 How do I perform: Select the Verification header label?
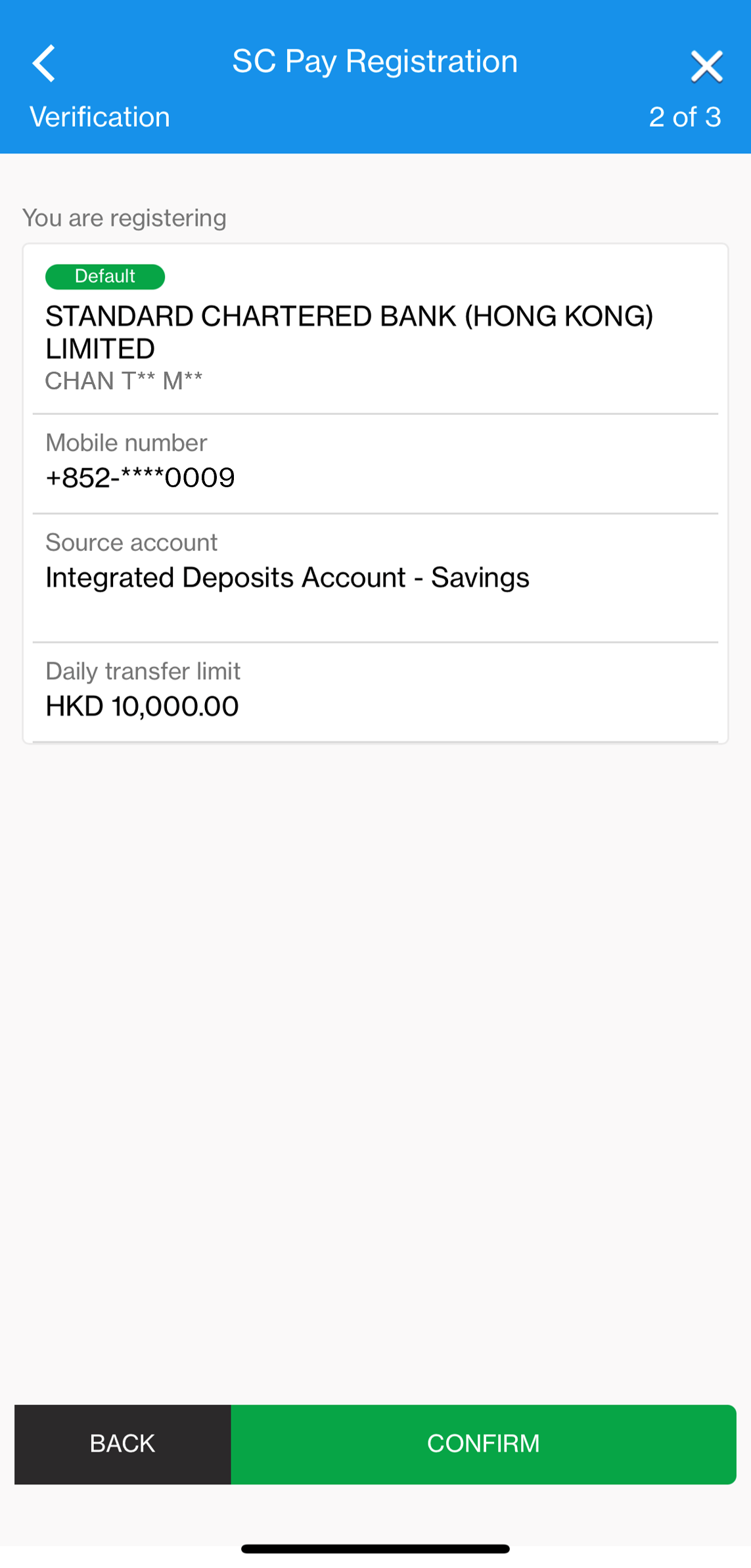pyautogui.click(x=101, y=116)
